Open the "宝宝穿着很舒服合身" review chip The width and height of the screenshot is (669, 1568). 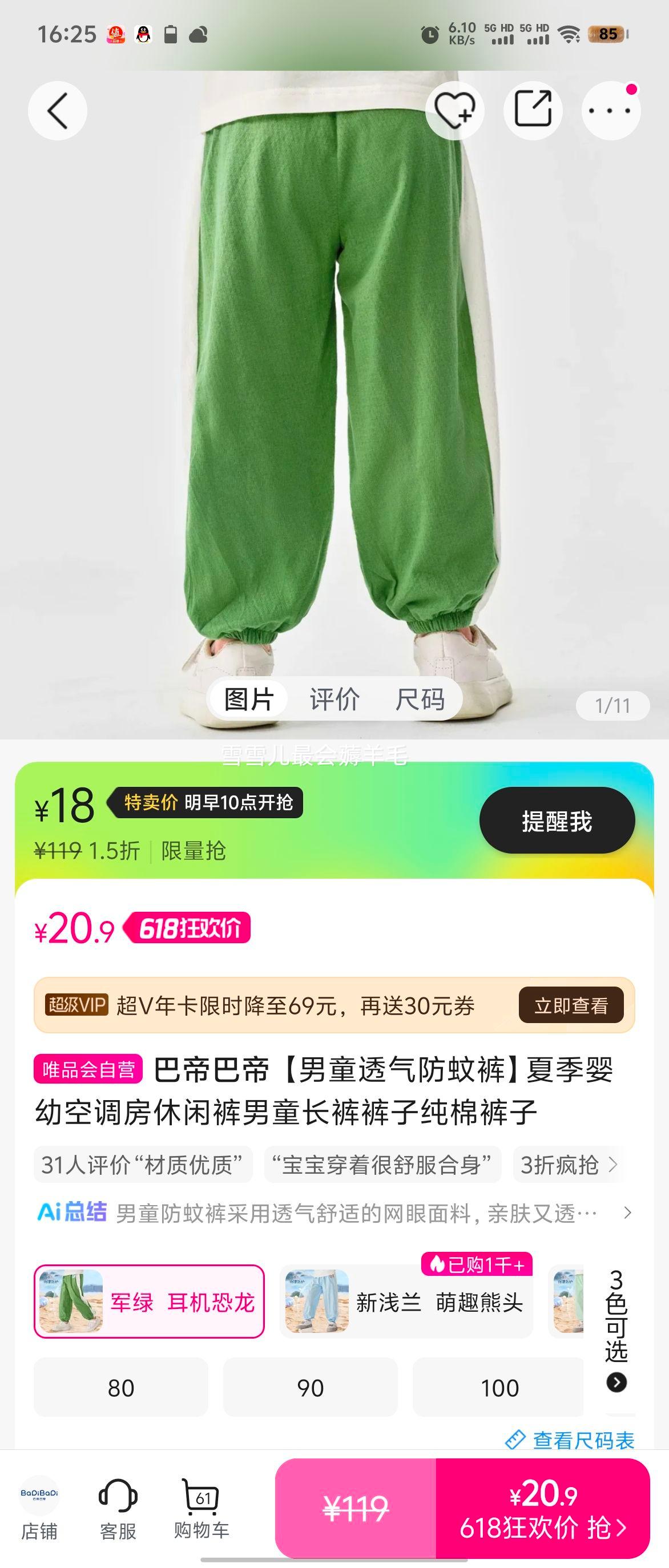(x=382, y=1165)
